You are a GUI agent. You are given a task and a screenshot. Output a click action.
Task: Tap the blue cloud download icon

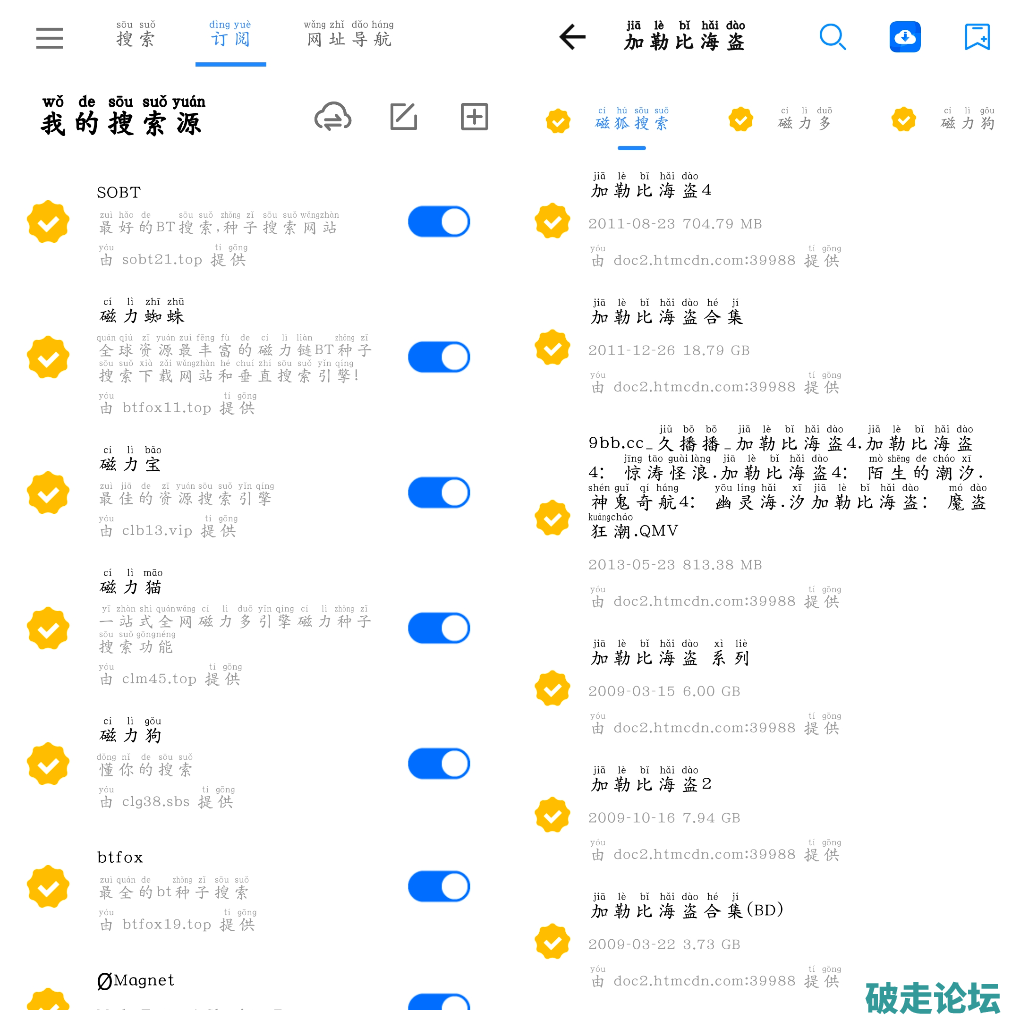(x=905, y=38)
